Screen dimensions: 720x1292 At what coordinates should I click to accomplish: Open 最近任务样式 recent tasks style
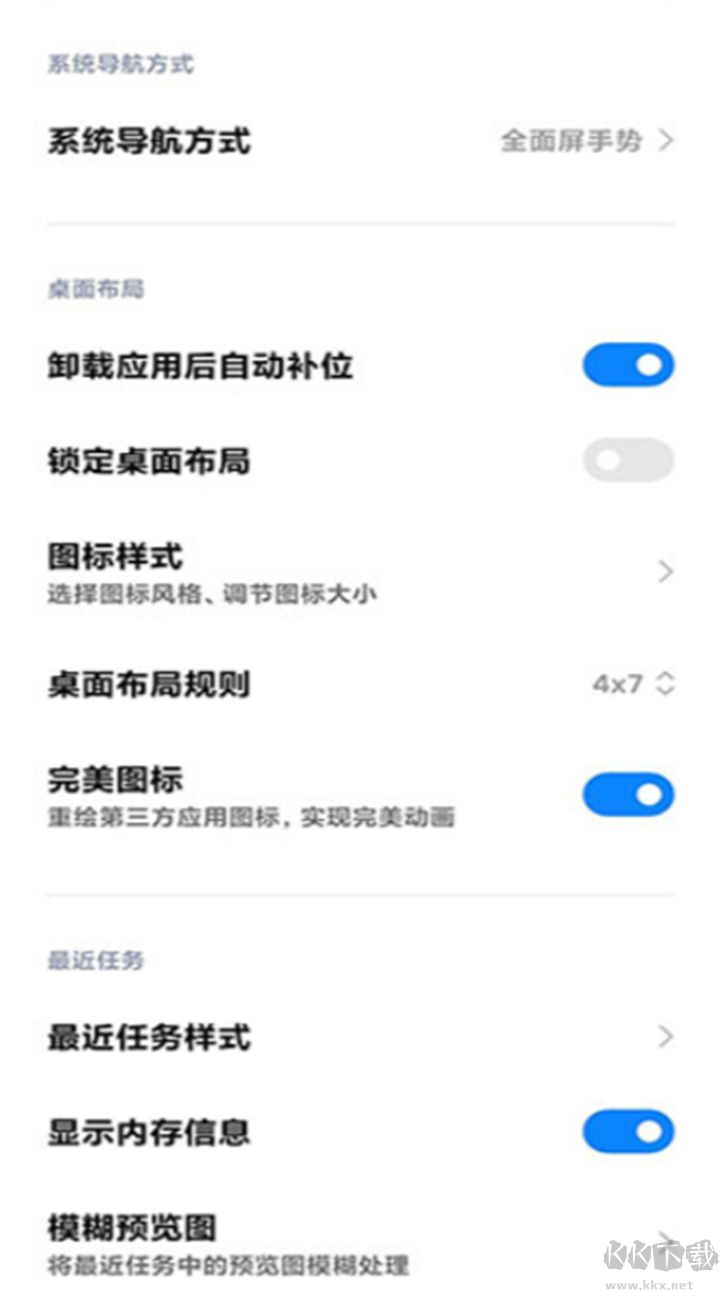(x=360, y=1038)
